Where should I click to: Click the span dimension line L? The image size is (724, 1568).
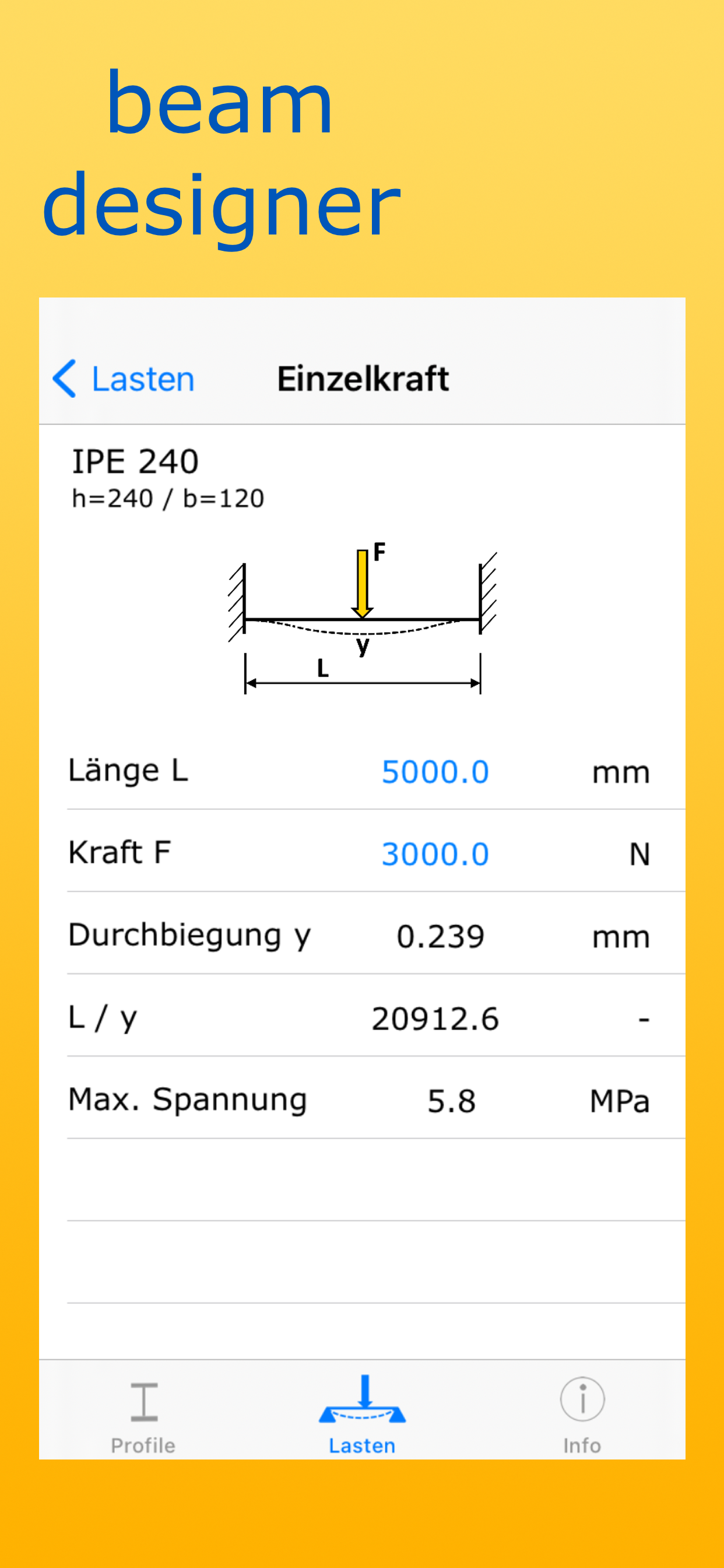click(x=362, y=683)
